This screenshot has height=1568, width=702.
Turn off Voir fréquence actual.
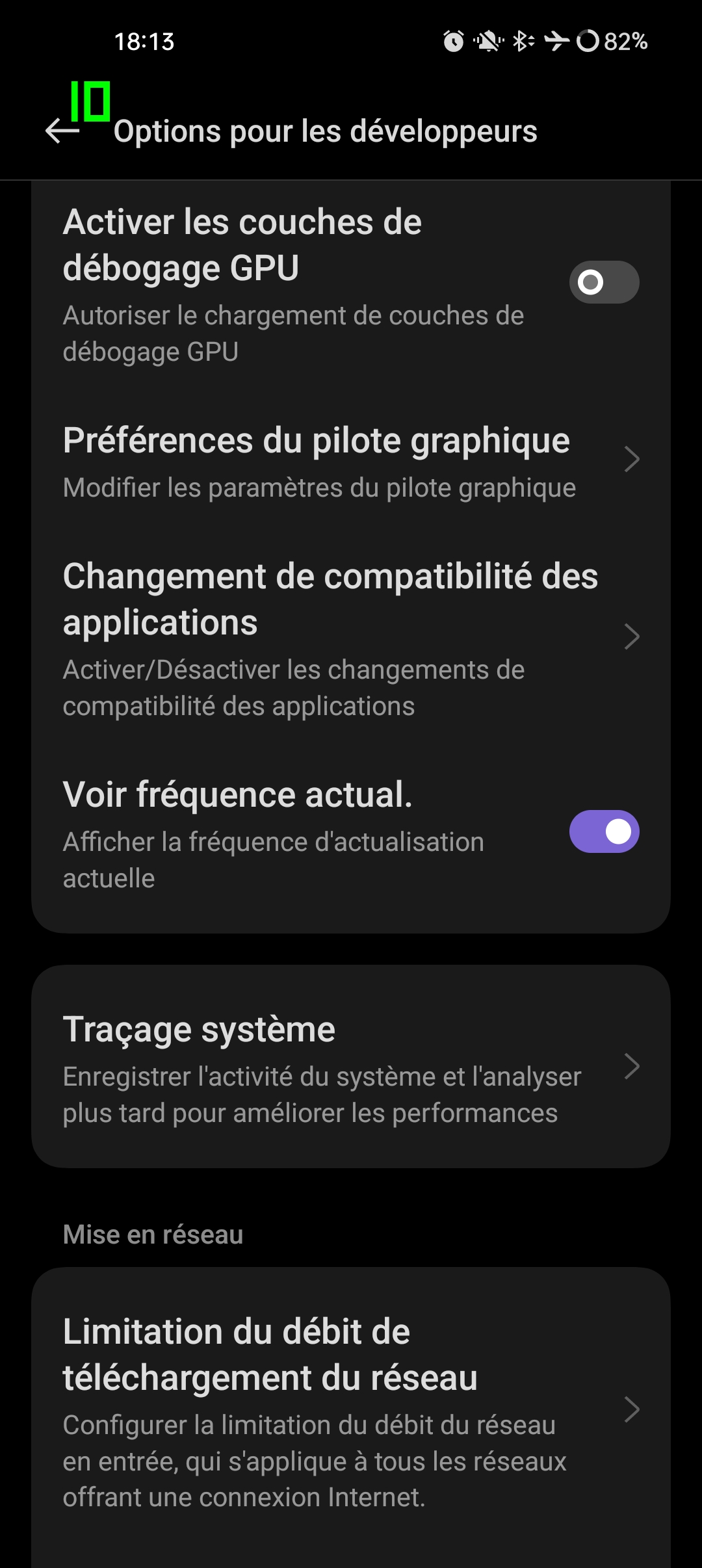tap(604, 831)
